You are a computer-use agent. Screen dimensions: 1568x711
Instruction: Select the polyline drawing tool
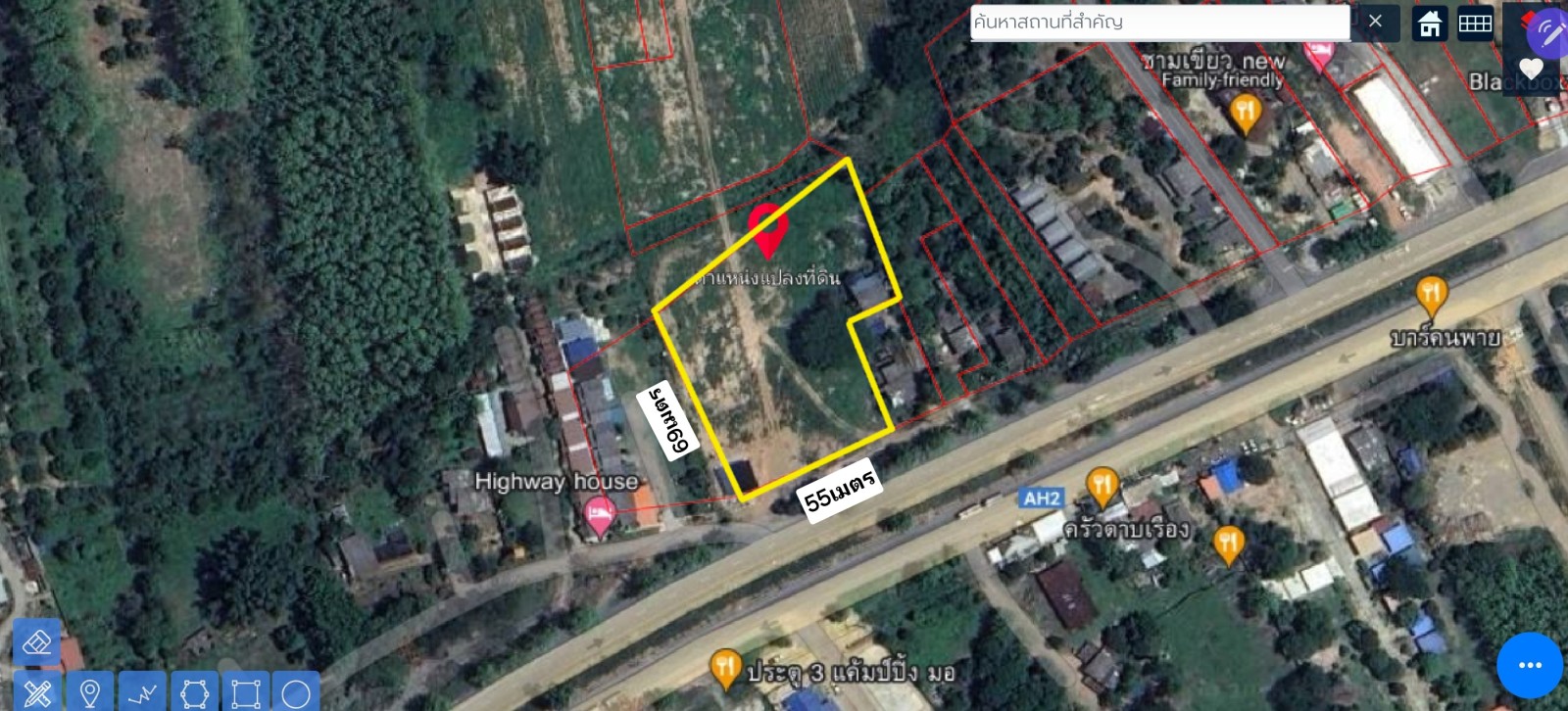tap(142, 692)
